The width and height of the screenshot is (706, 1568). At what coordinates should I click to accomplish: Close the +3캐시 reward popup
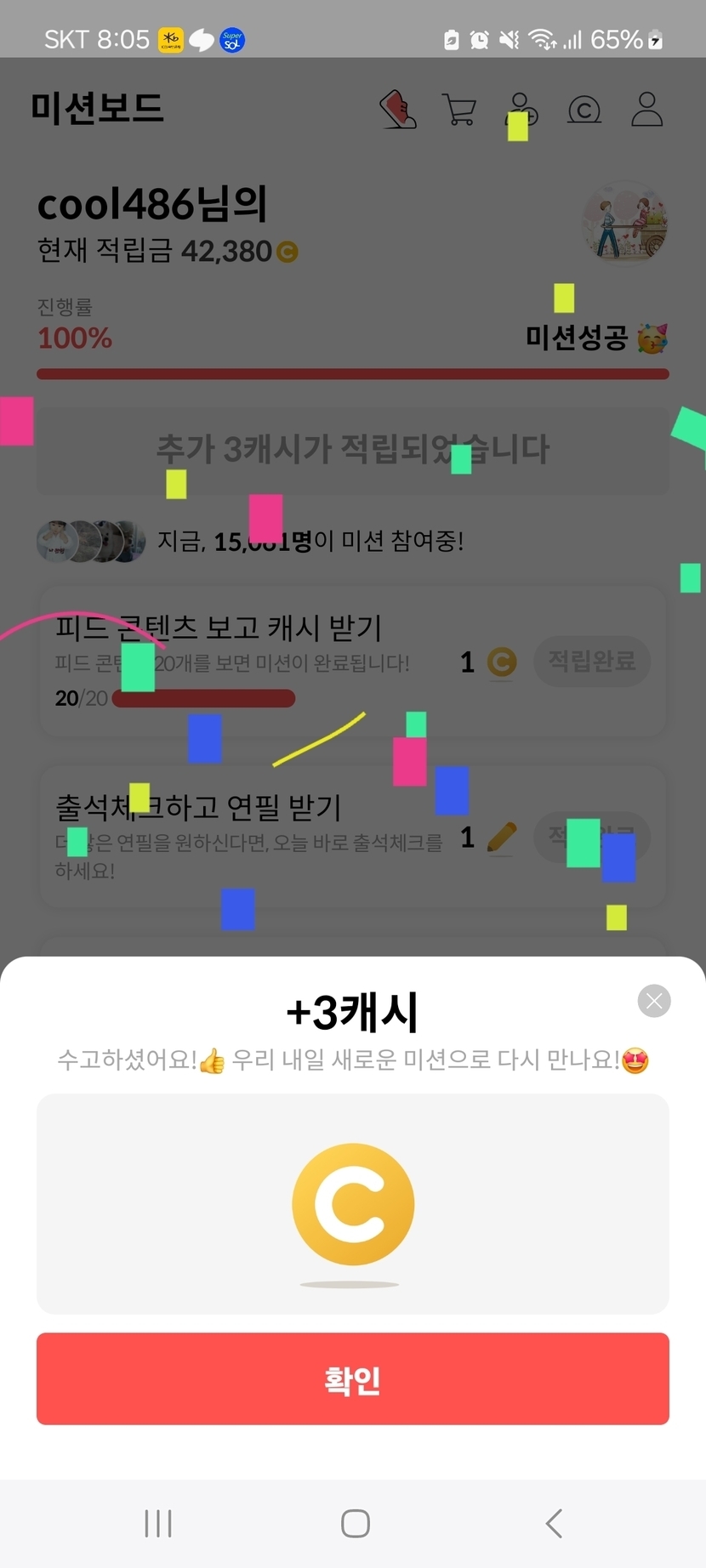pyautogui.click(x=653, y=1001)
